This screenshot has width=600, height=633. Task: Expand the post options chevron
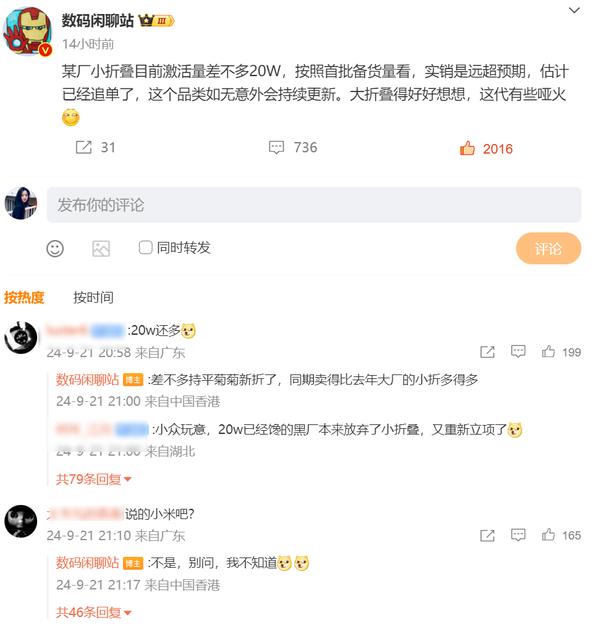572,12
